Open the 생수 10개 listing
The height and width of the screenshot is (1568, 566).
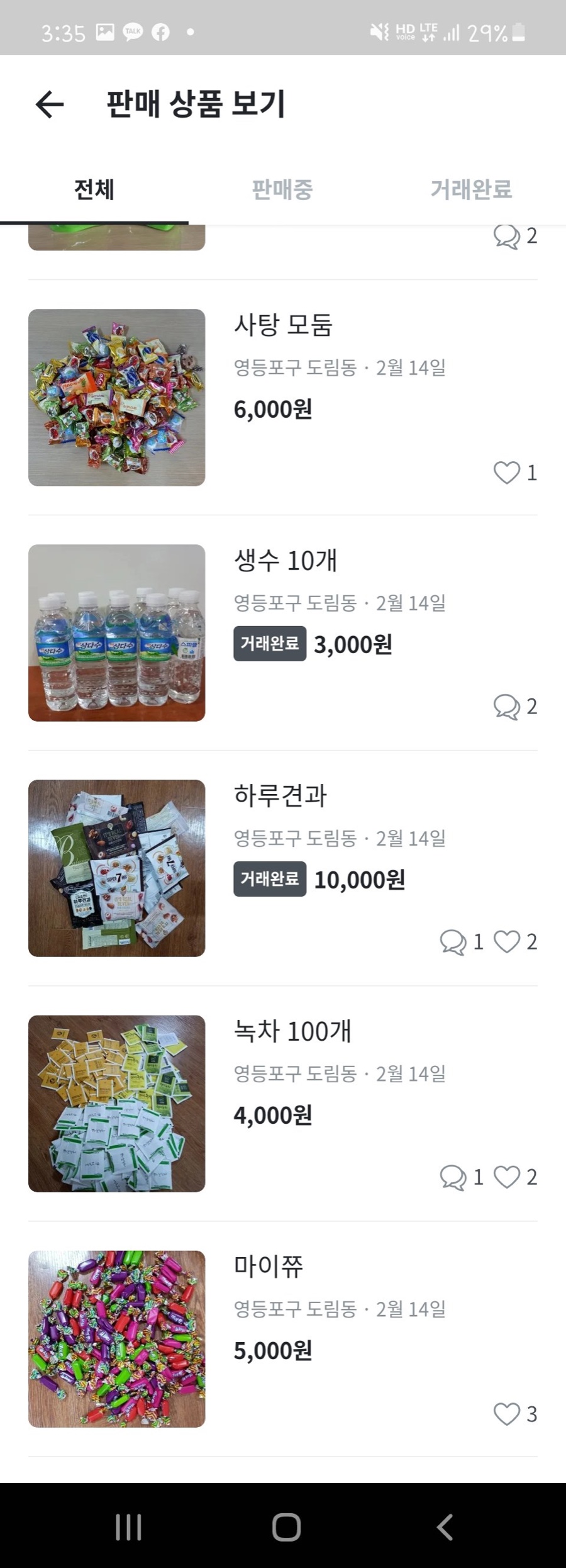286,561
